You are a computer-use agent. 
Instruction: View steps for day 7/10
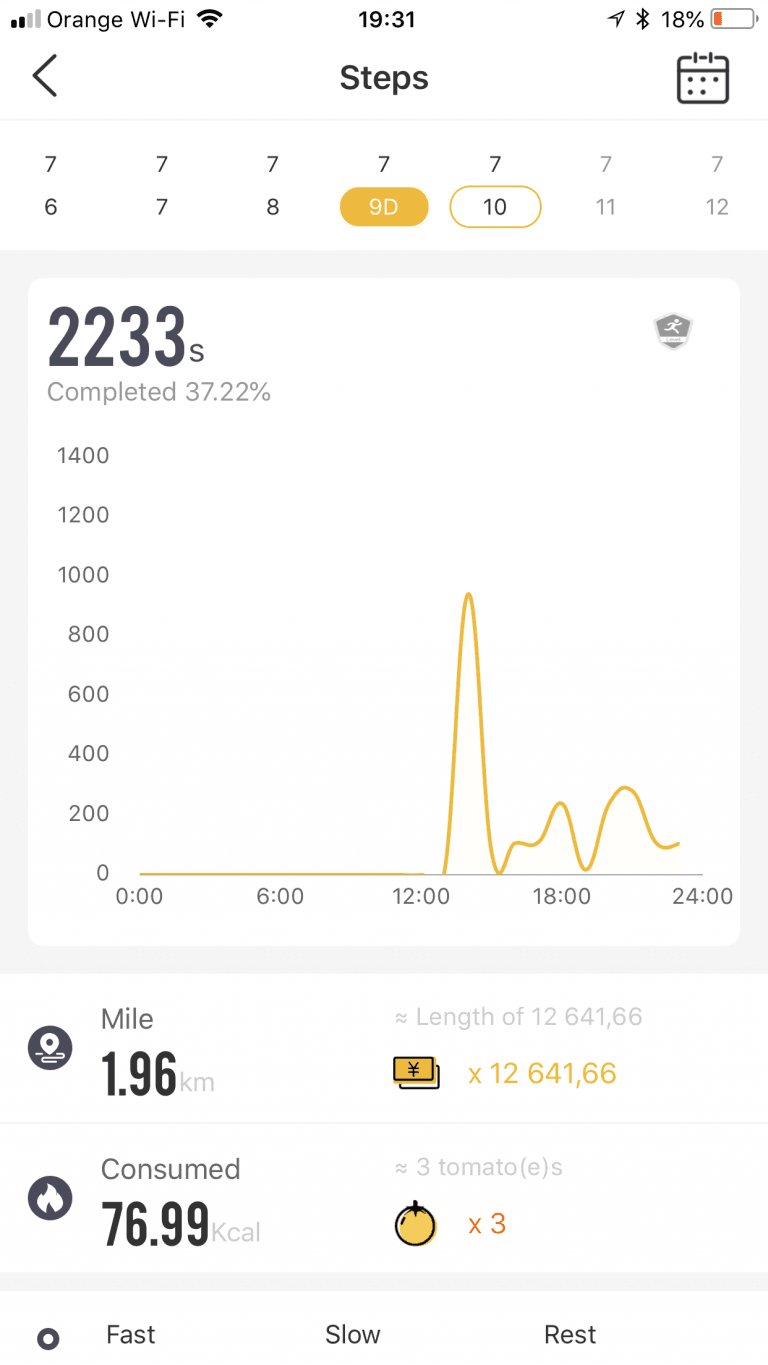point(495,207)
